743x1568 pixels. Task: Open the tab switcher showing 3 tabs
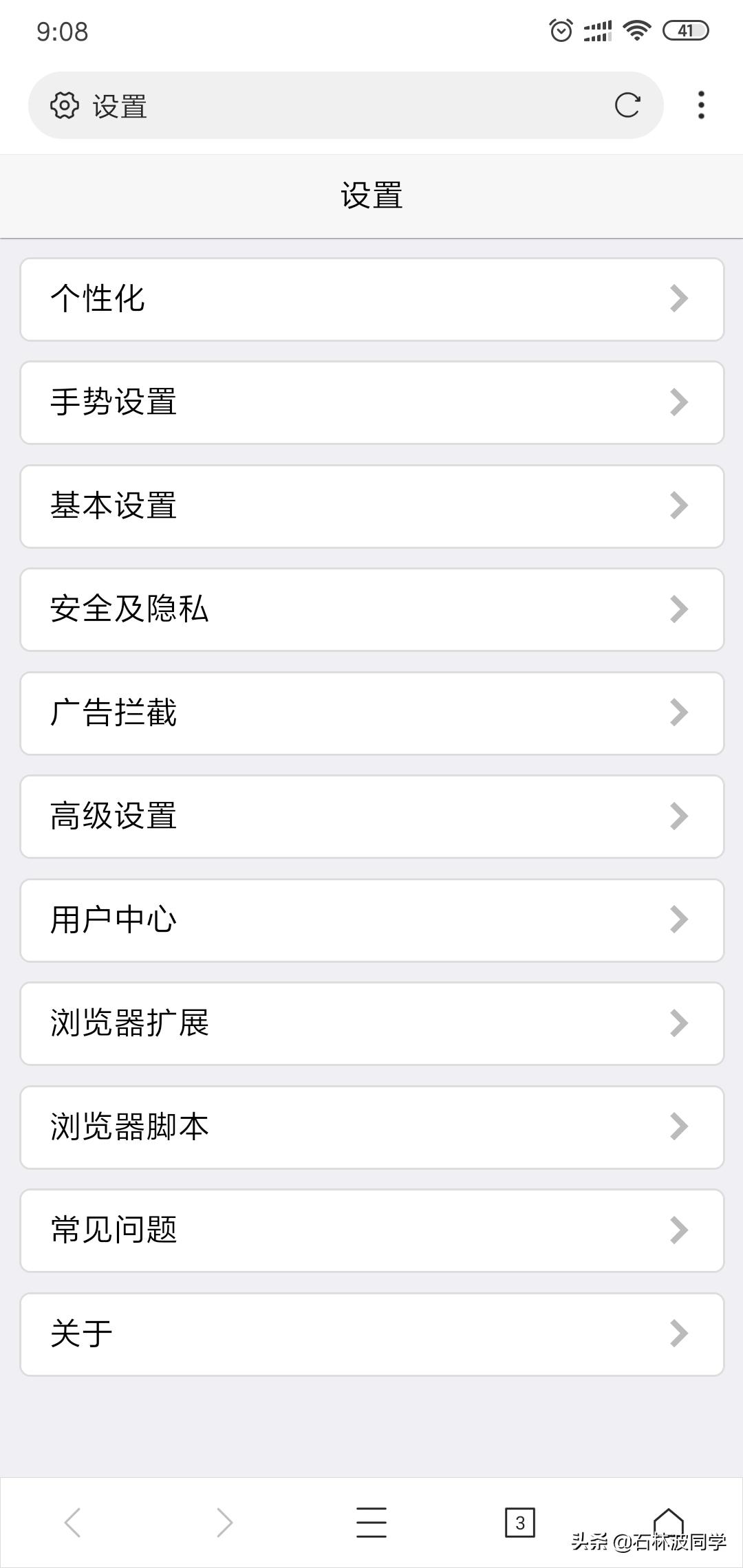pos(520,1521)
